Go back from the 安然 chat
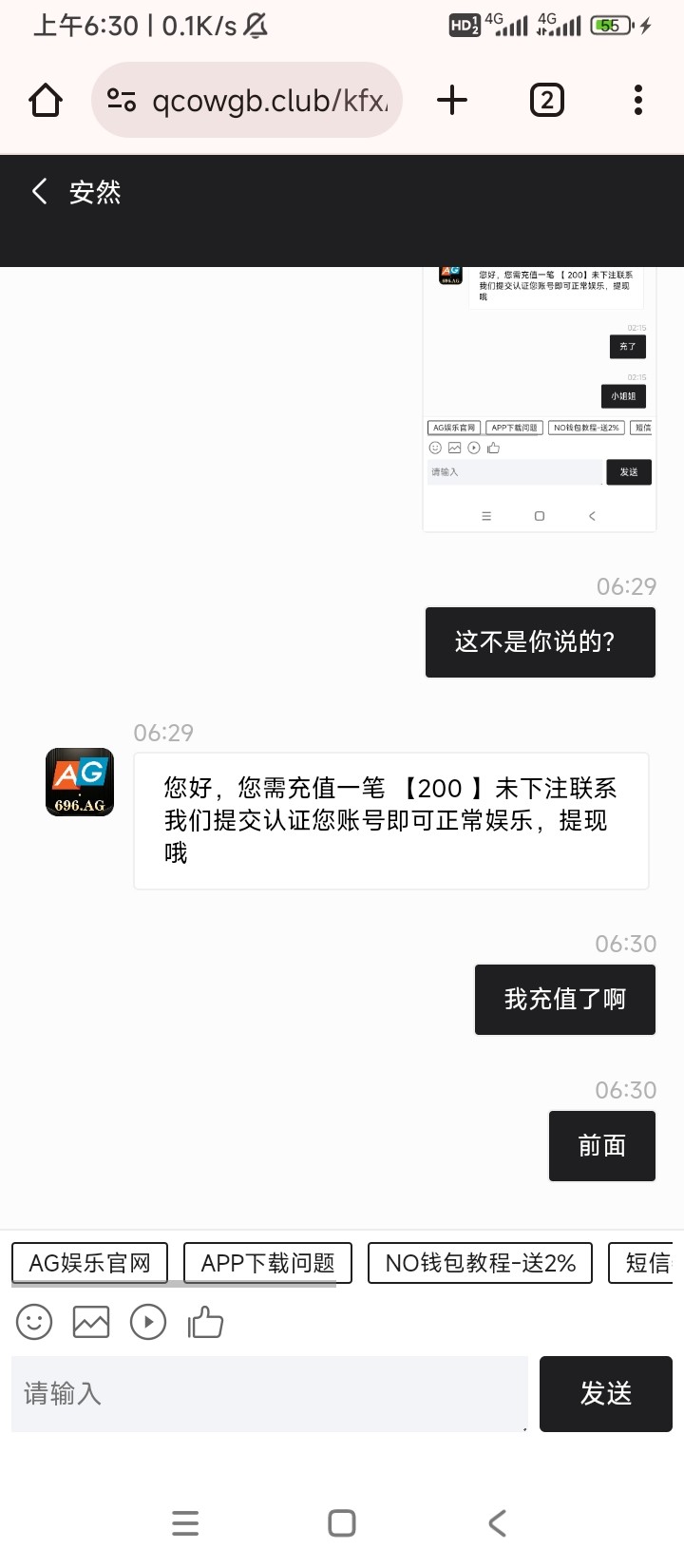Image resolution: width=684 pixels, height=1568 pixels. coord(40,192)
